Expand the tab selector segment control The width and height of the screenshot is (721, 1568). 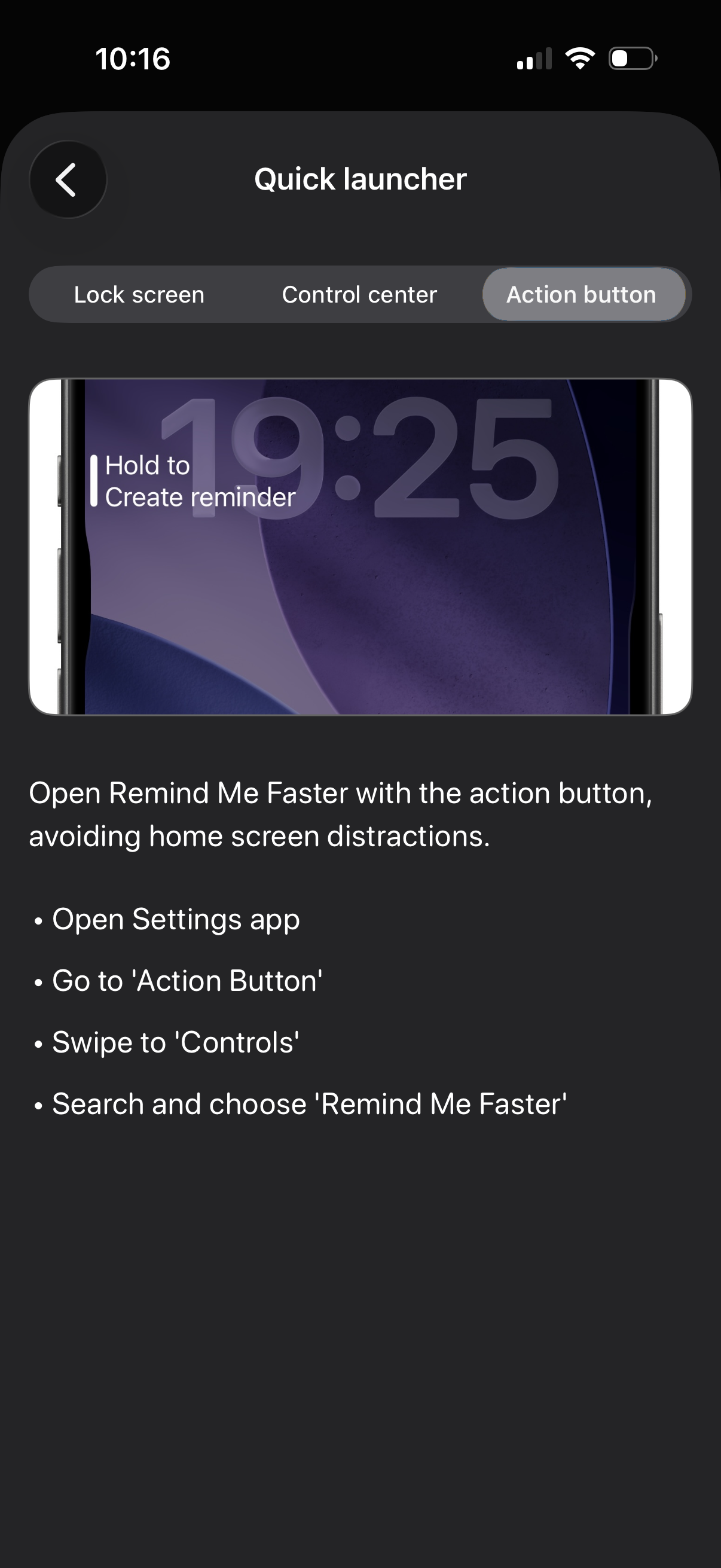360,294
